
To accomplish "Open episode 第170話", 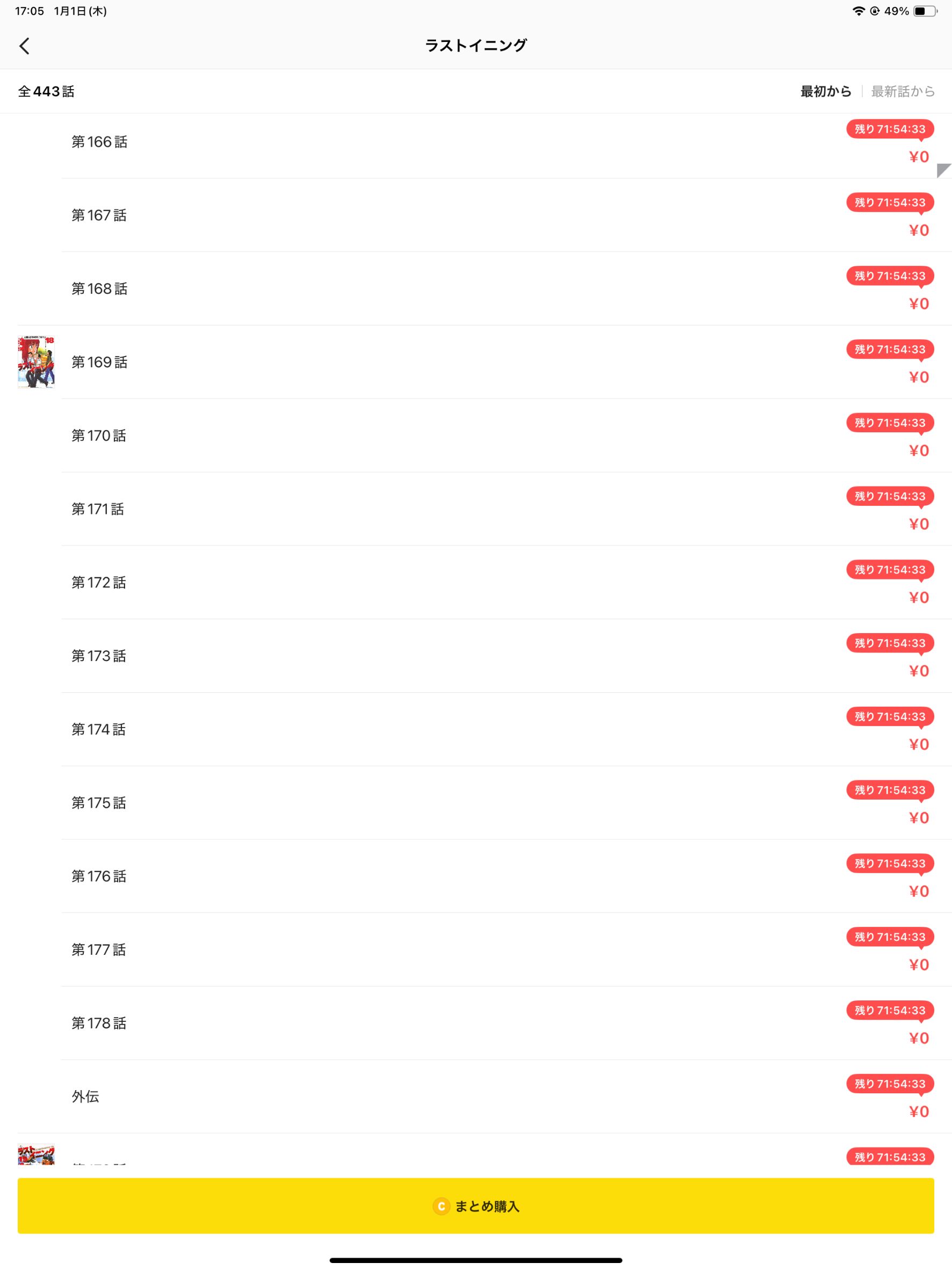I will point(99,436).
